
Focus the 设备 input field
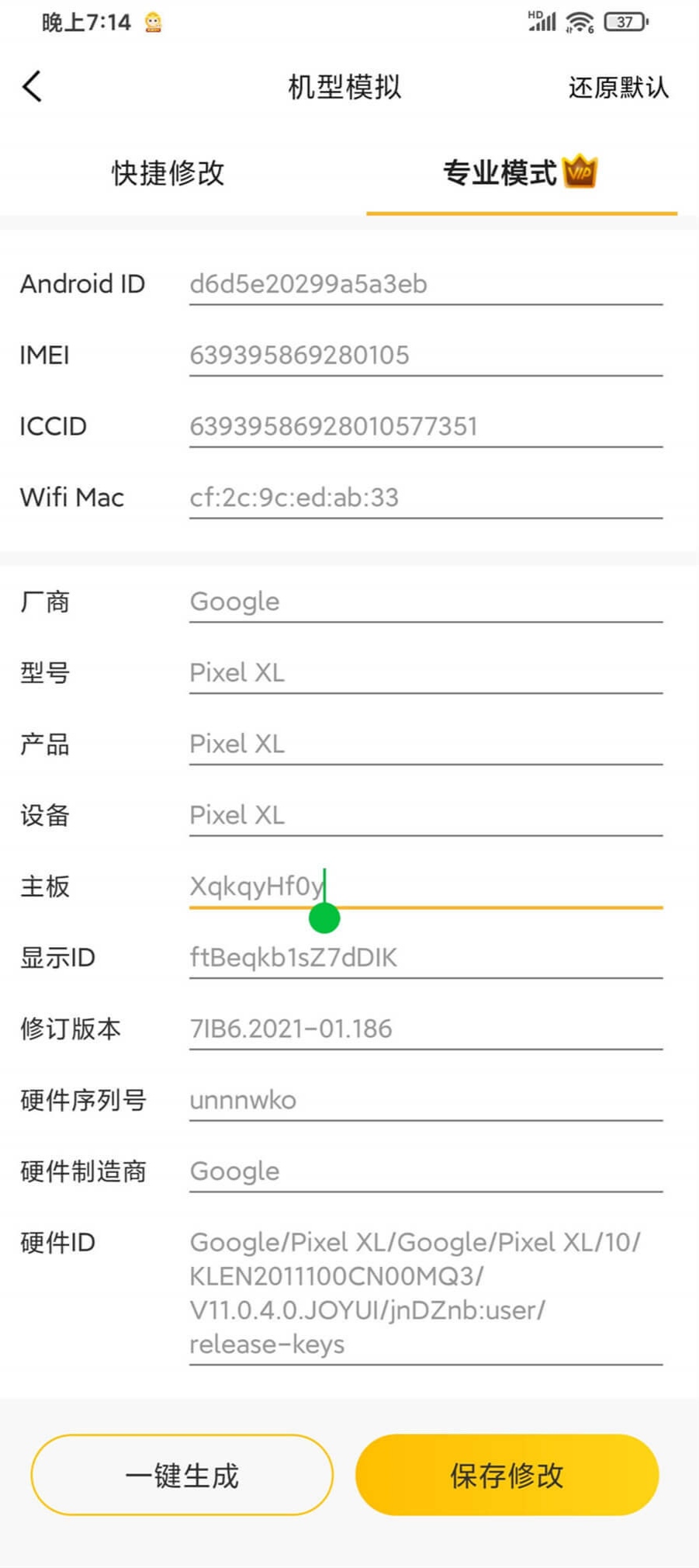(x=426, y=815)
